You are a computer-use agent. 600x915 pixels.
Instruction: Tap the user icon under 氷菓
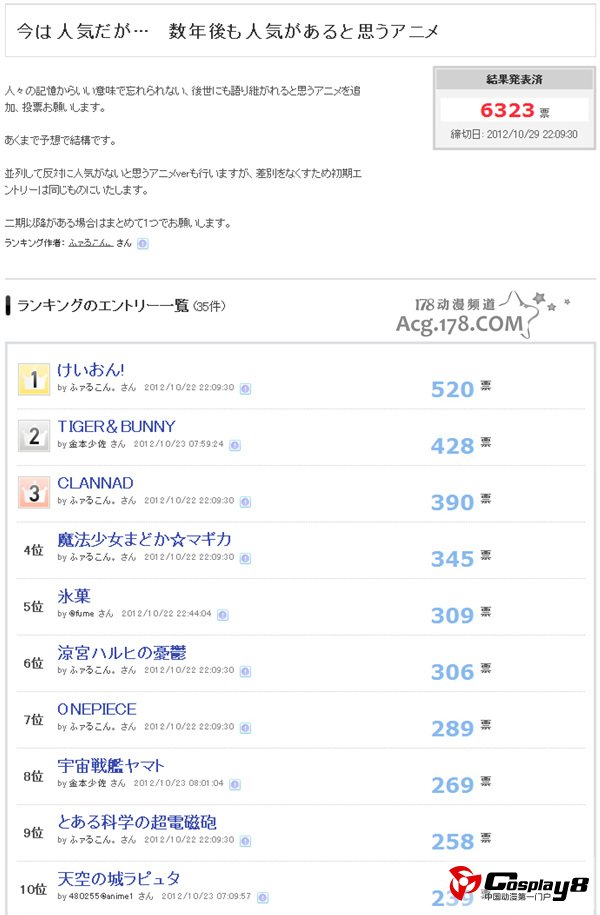[222, 615]
